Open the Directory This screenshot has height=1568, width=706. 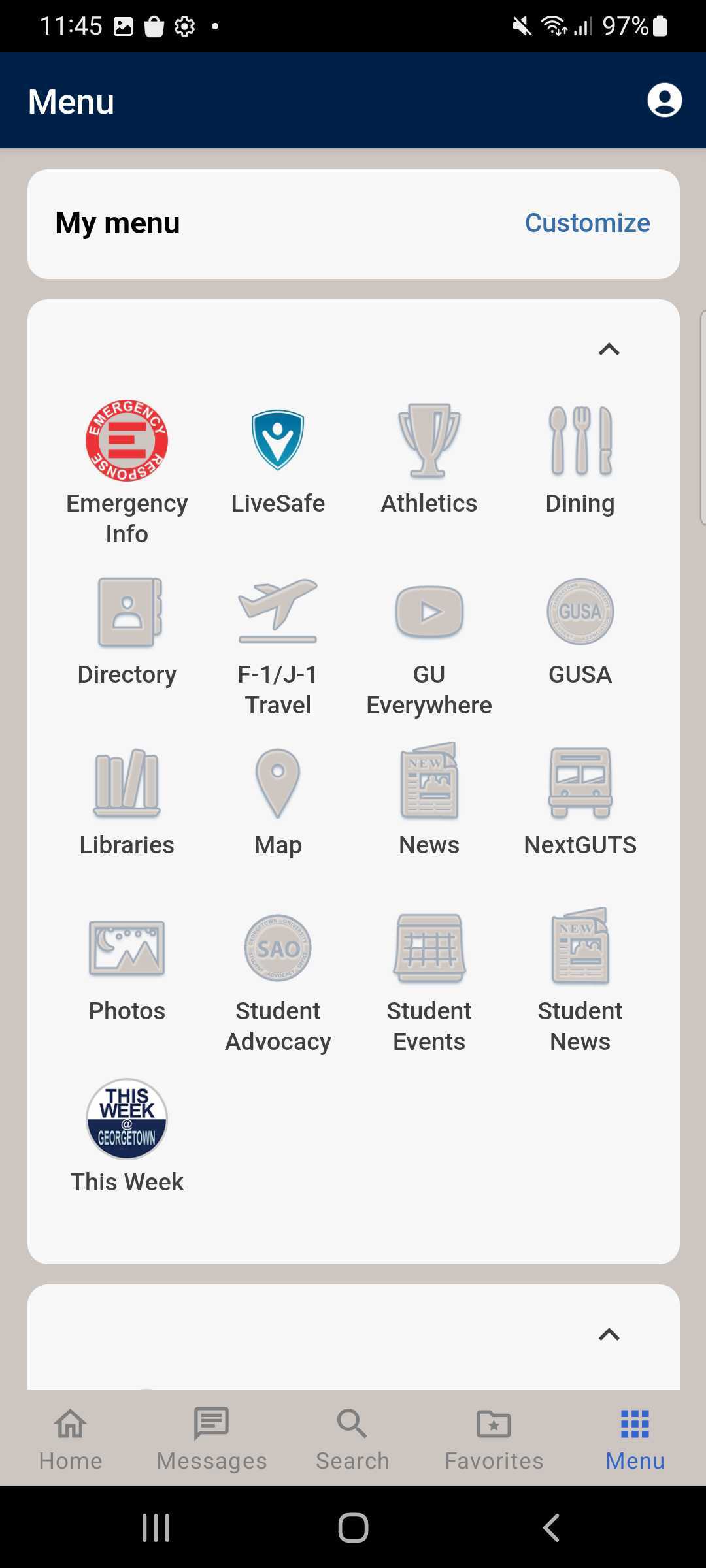[x=127, y=632]
